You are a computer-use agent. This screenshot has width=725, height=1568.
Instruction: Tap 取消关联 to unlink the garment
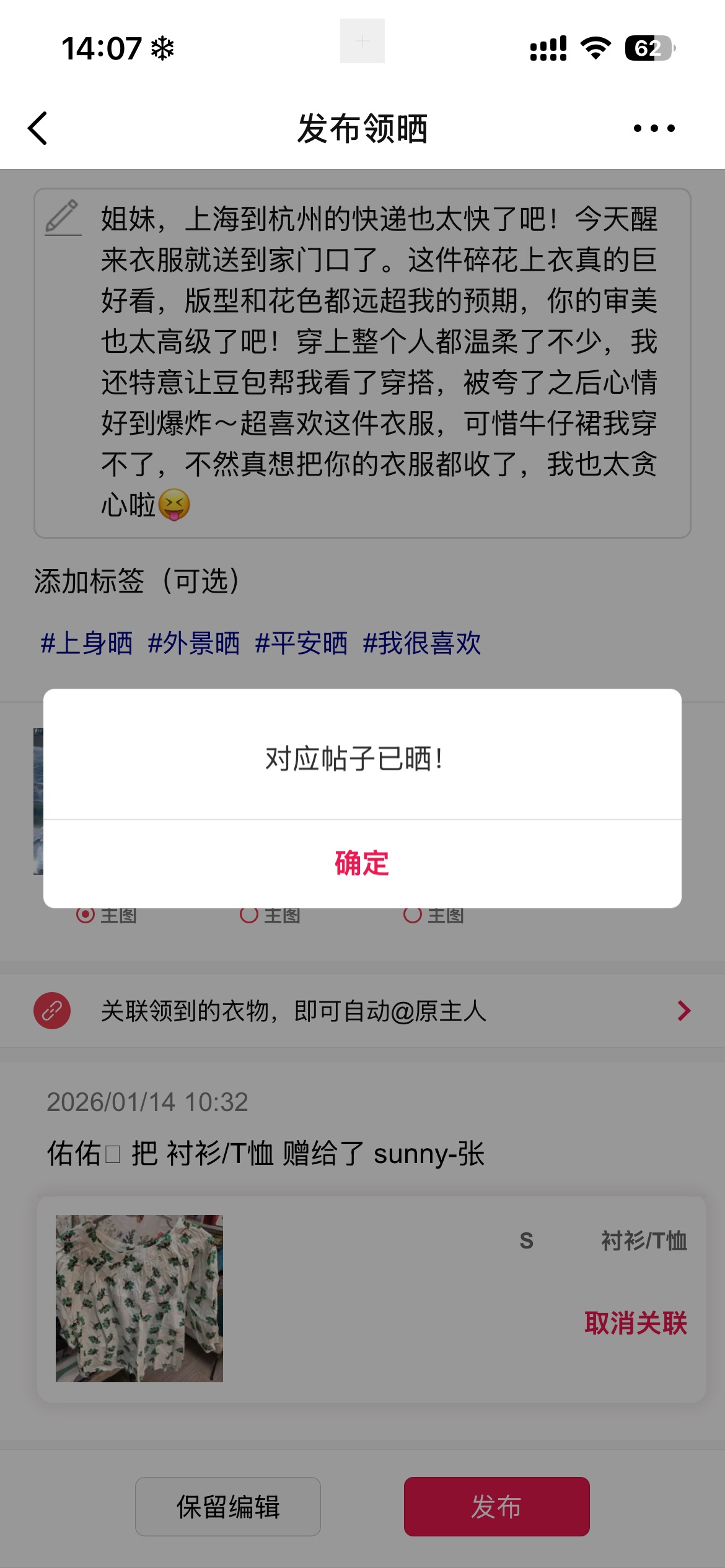(x=635, y=1323)
